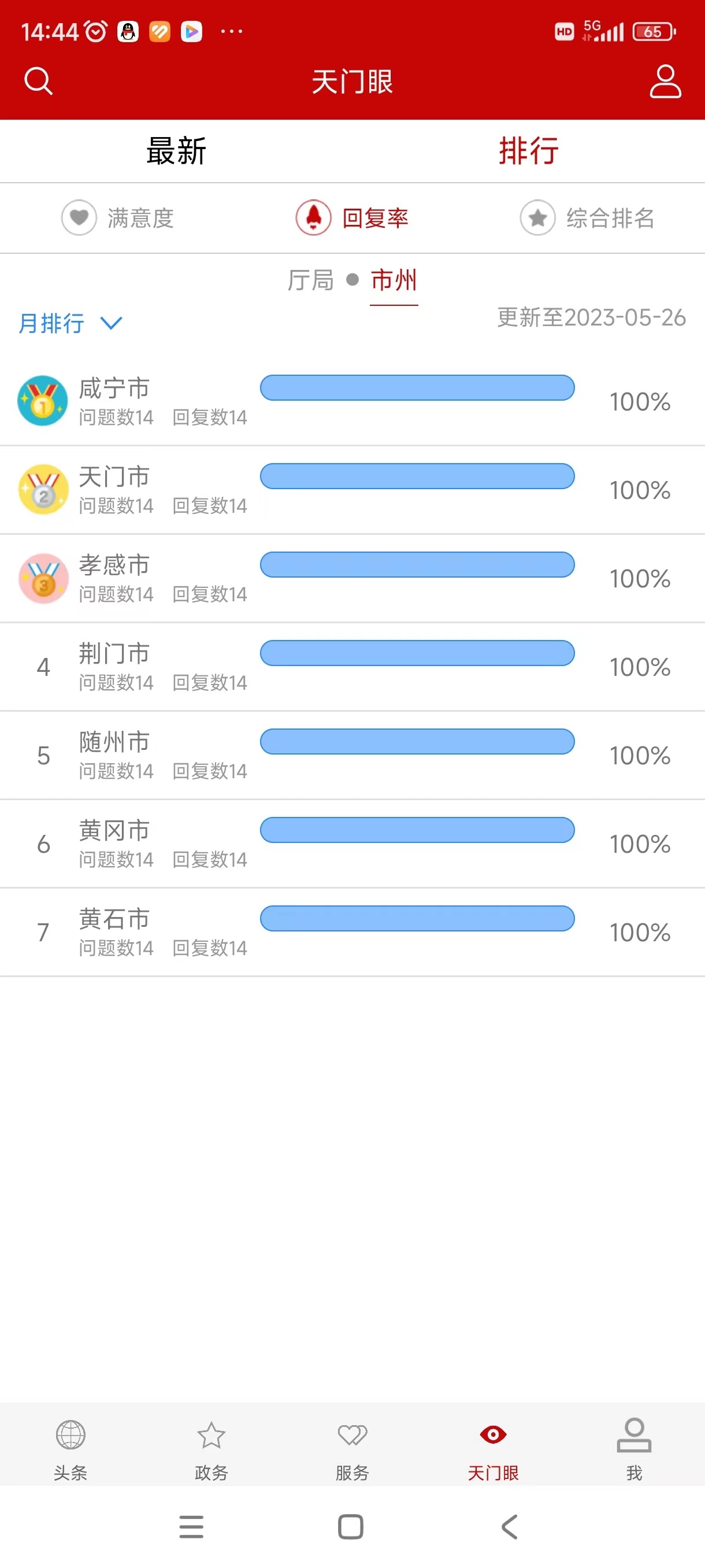The height and width of the screenshot is (1568, 705).
Task: Select the 回复率 ranking
Action: point(352,218)
